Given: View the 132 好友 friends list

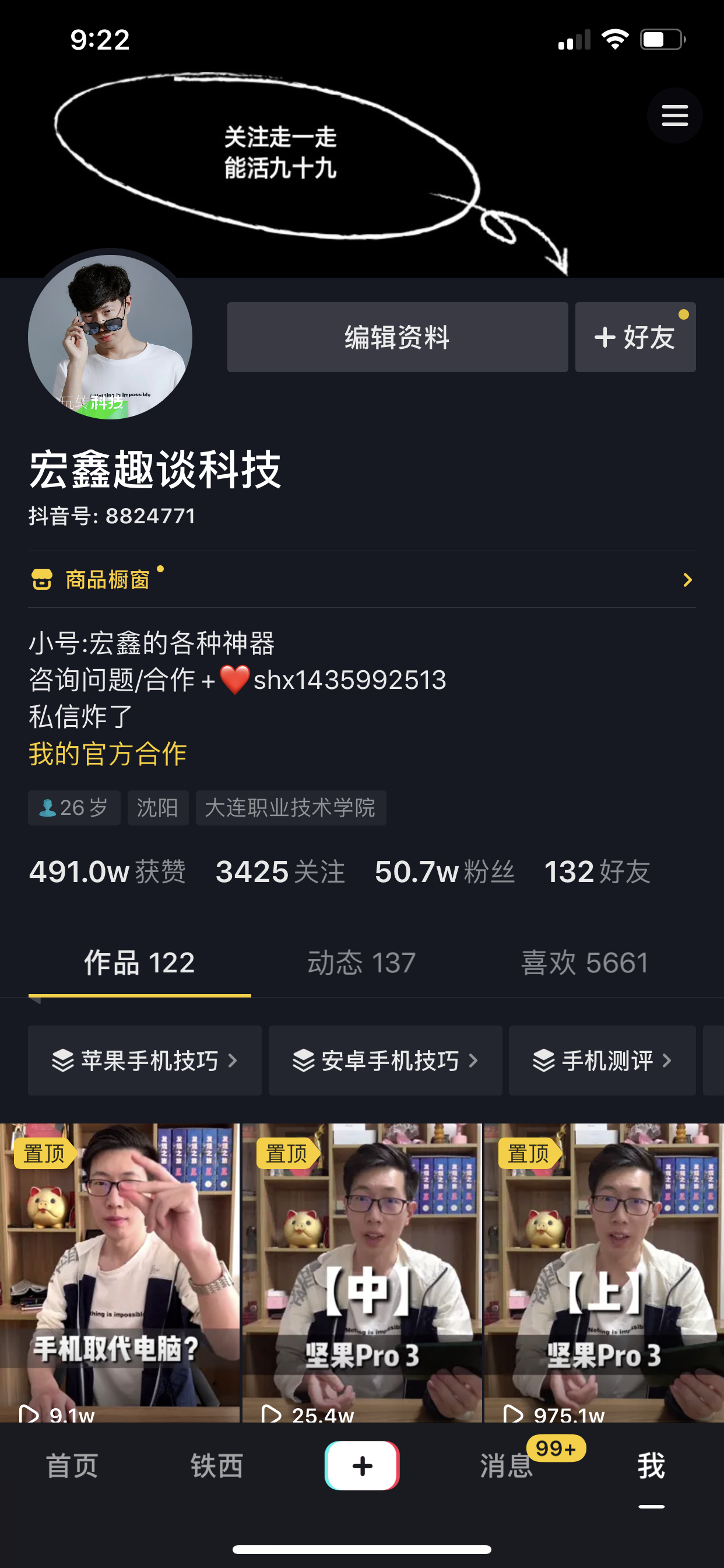Looking at the screenshot, I should coord(596,871).
